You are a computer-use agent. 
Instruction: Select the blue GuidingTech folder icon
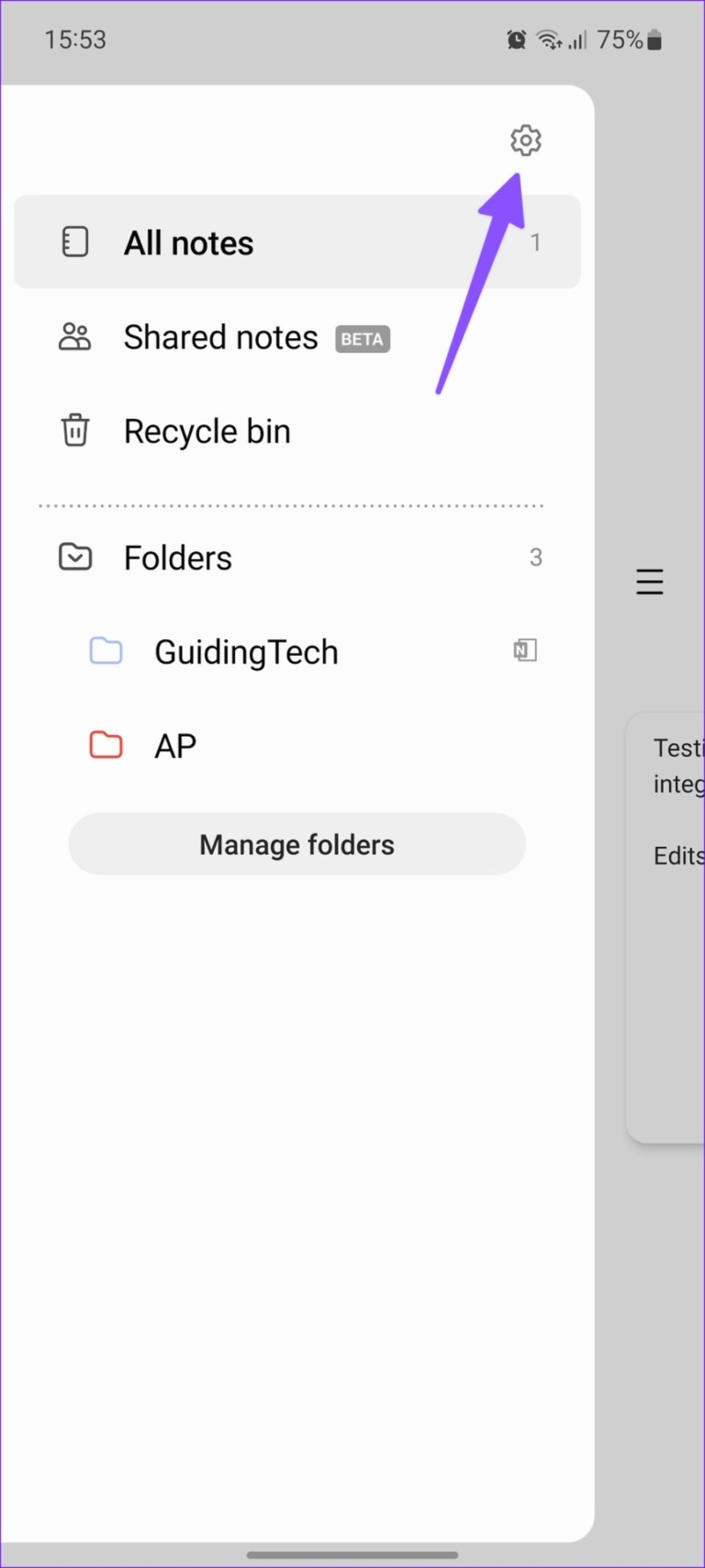(x=106, y=651)
